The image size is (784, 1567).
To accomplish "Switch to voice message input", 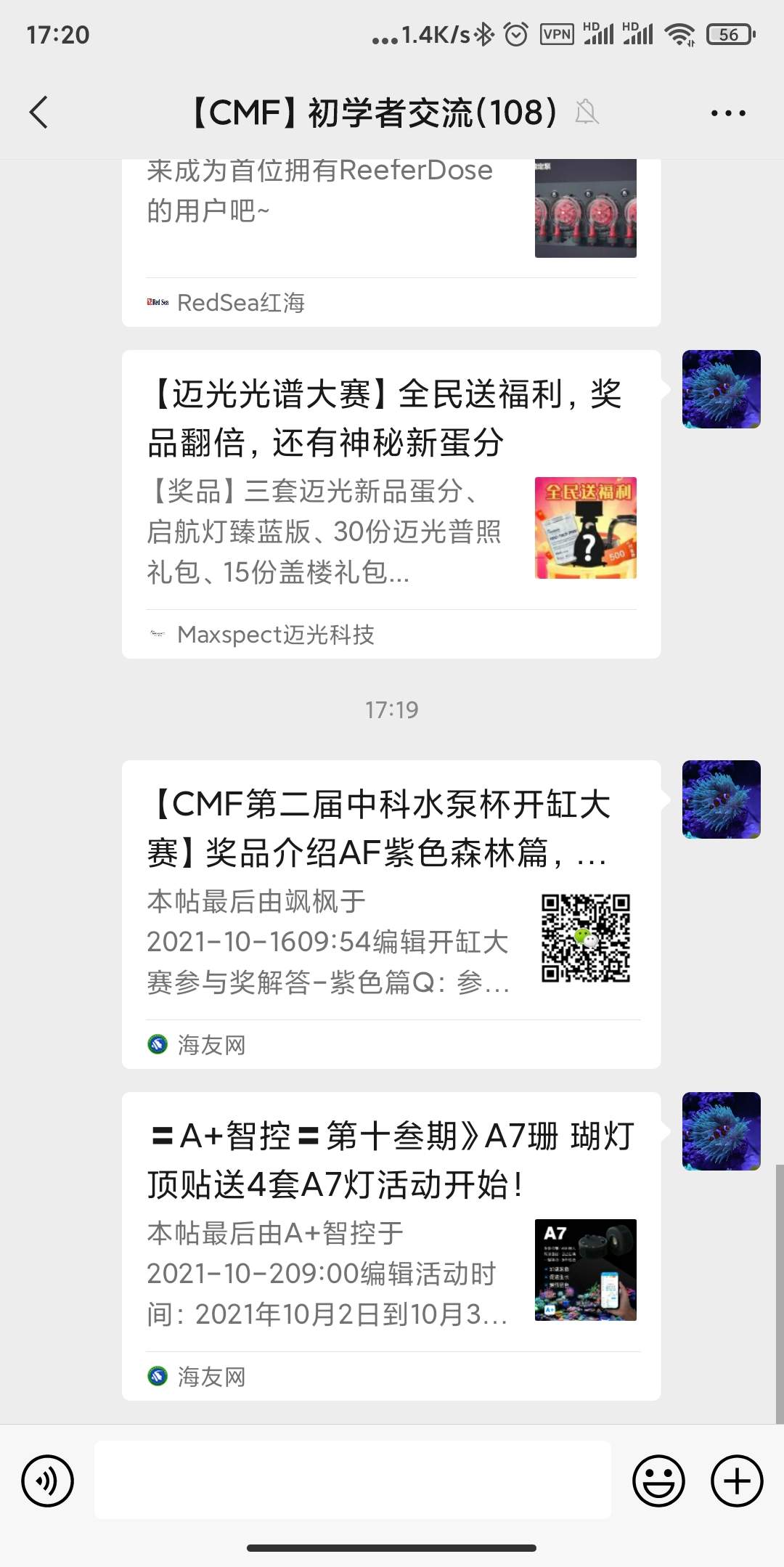I will [x=47, y=1481].
